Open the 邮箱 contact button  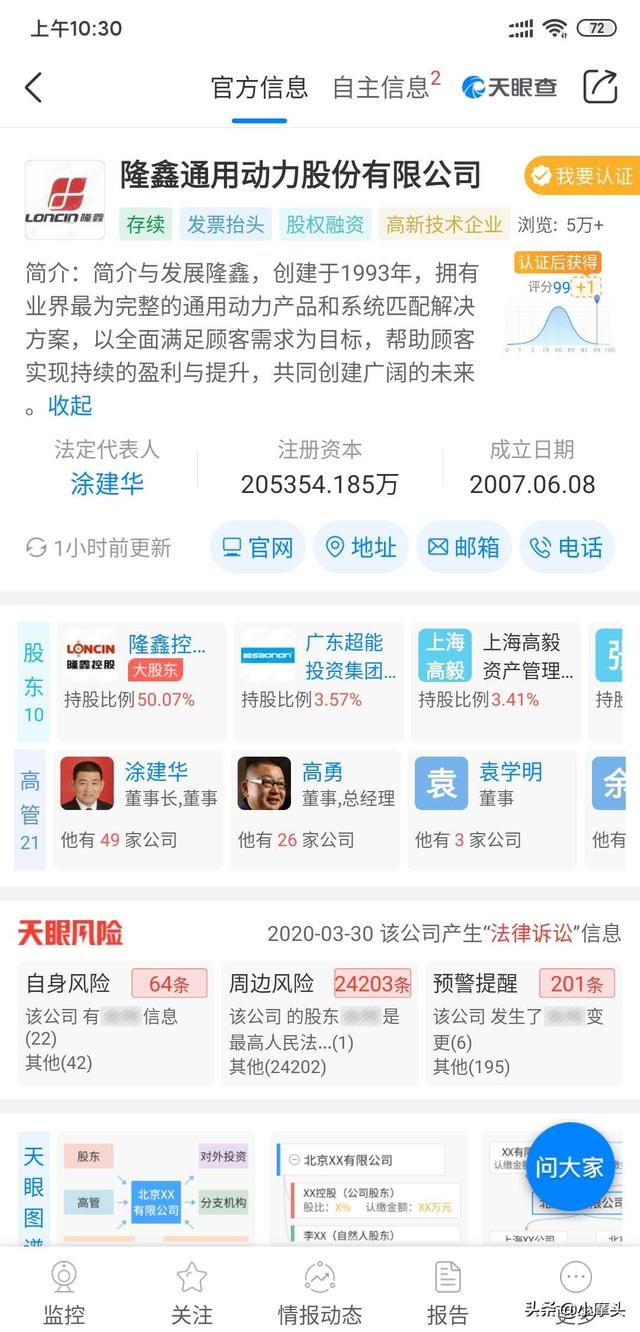[x=464, y=547]
